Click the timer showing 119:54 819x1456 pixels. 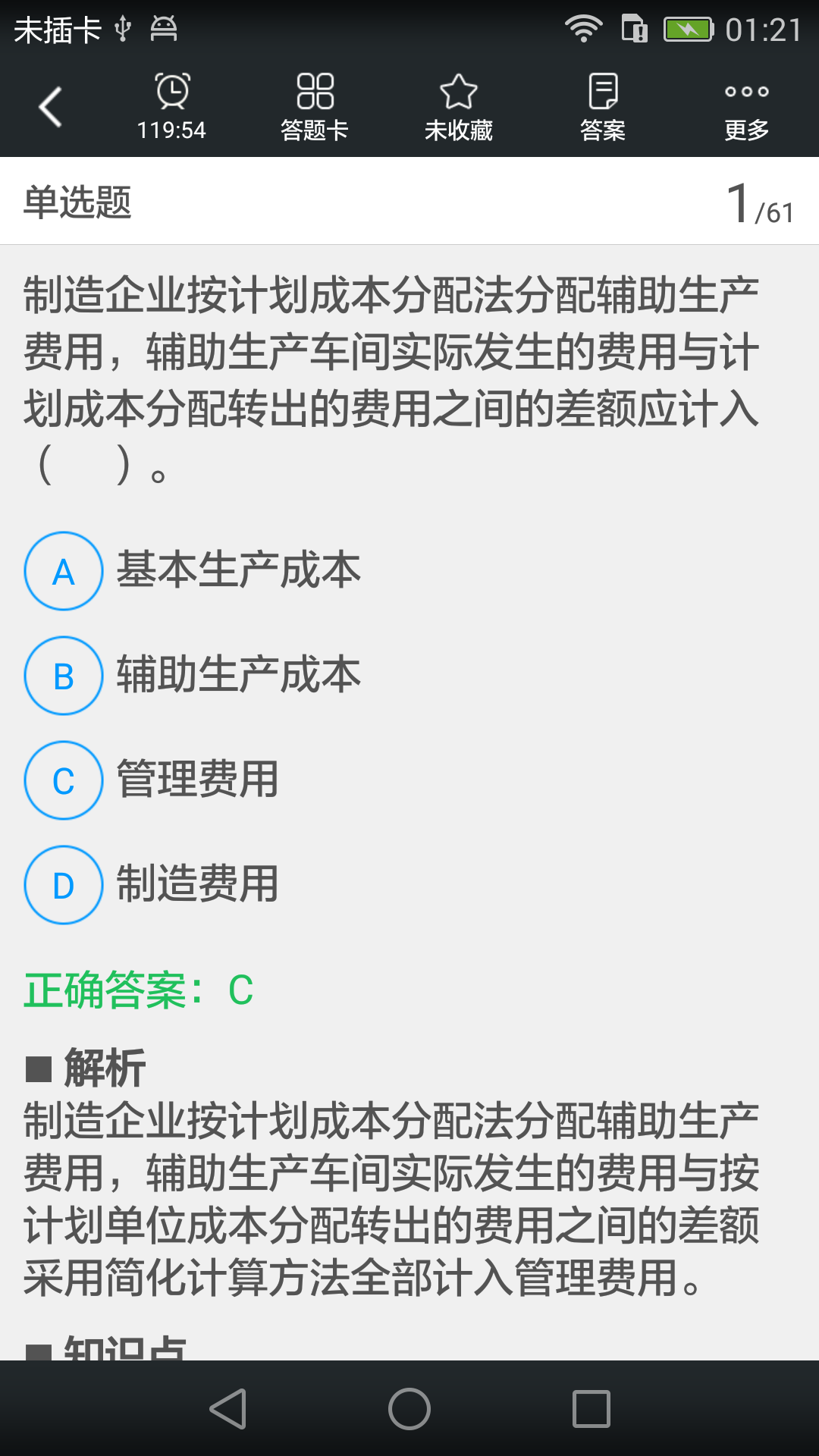[172, 105]
